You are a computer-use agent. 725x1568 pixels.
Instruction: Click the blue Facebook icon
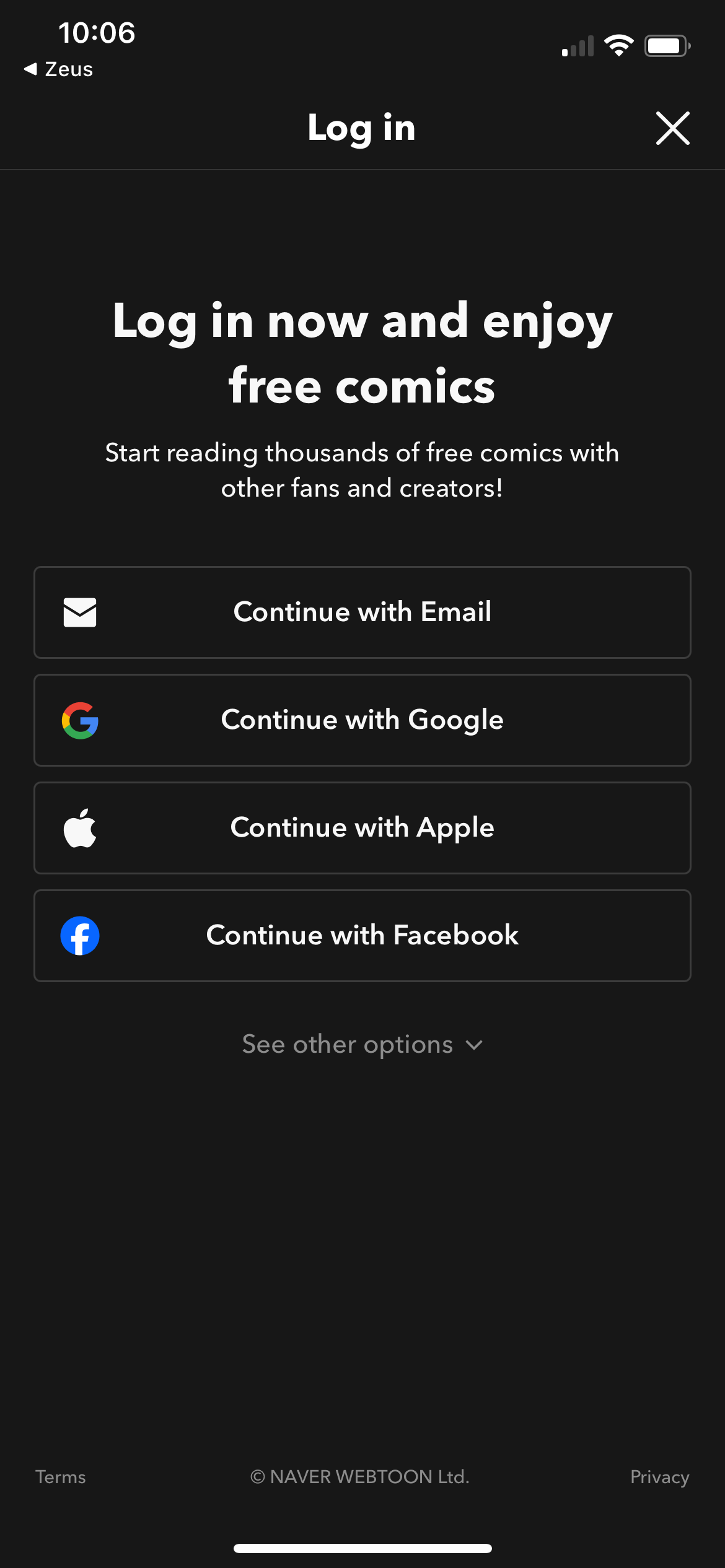[x=80, y=935]
